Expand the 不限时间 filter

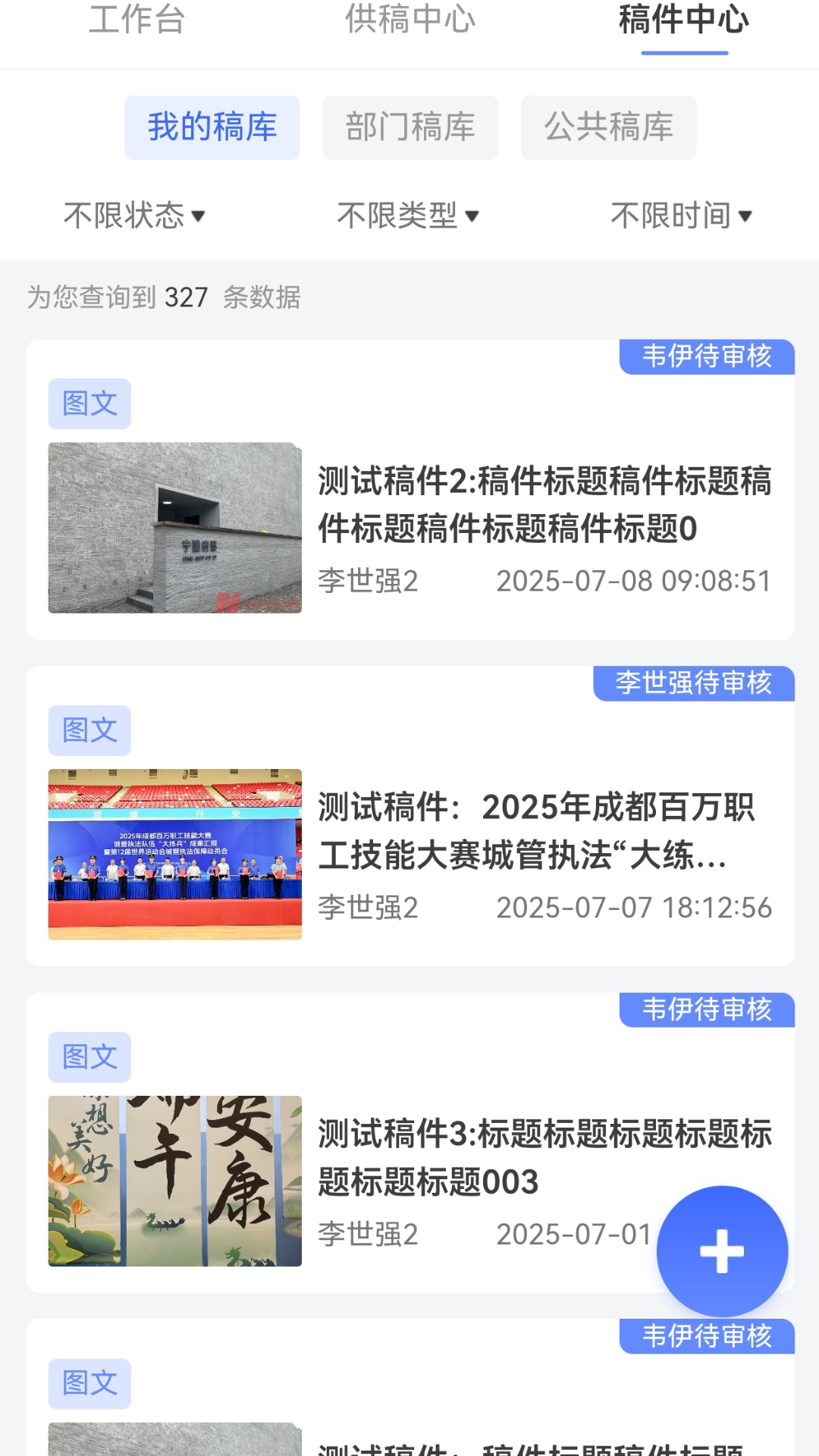(681, 216)
